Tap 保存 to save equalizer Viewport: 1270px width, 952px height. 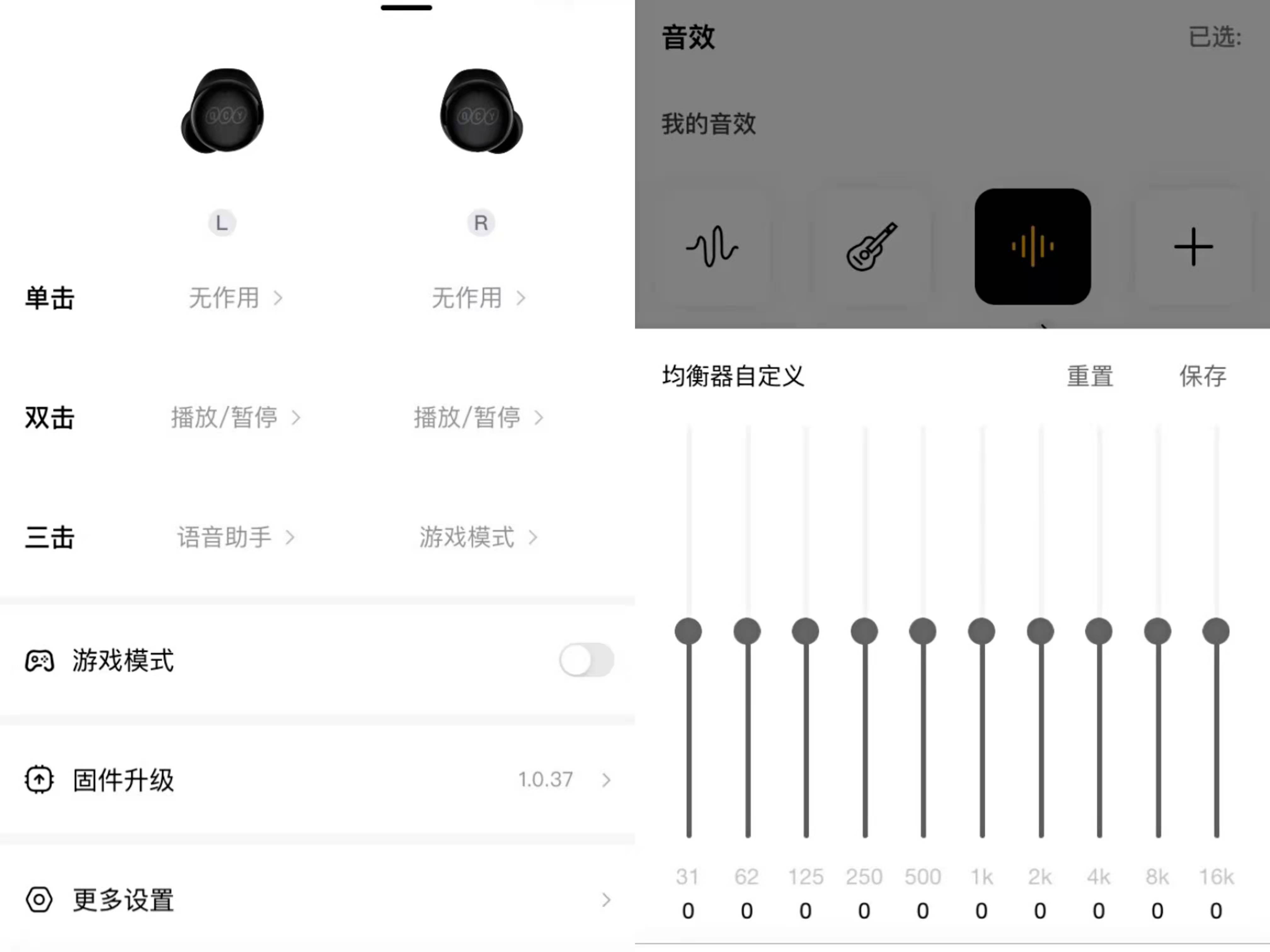[1203, 377]
